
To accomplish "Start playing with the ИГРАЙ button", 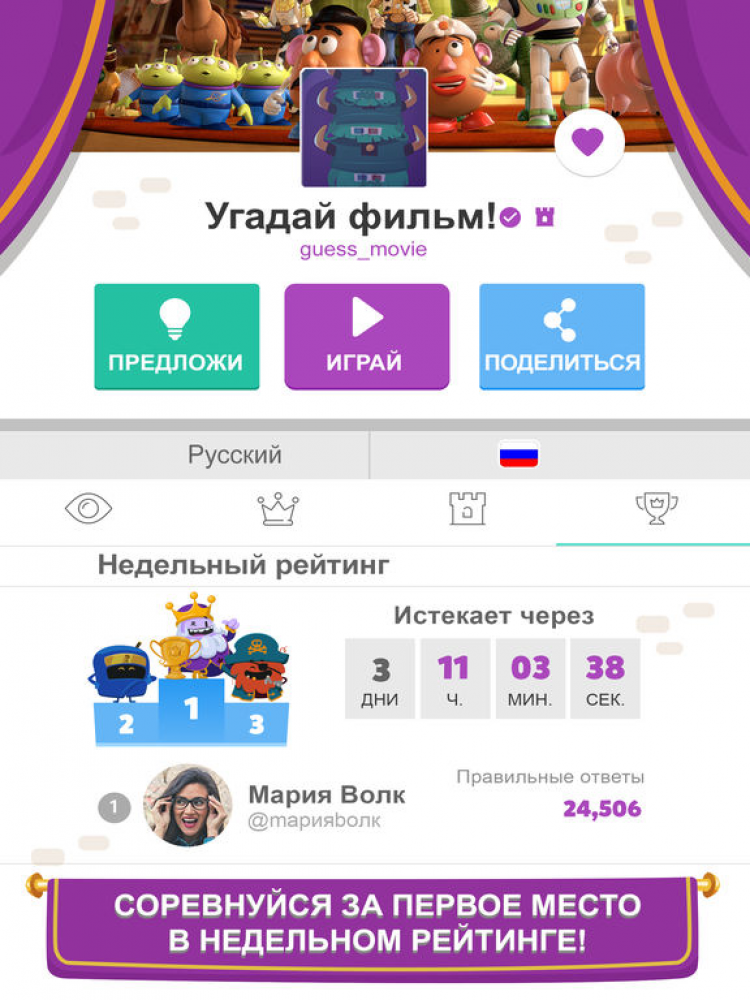I will coord(366,336).
